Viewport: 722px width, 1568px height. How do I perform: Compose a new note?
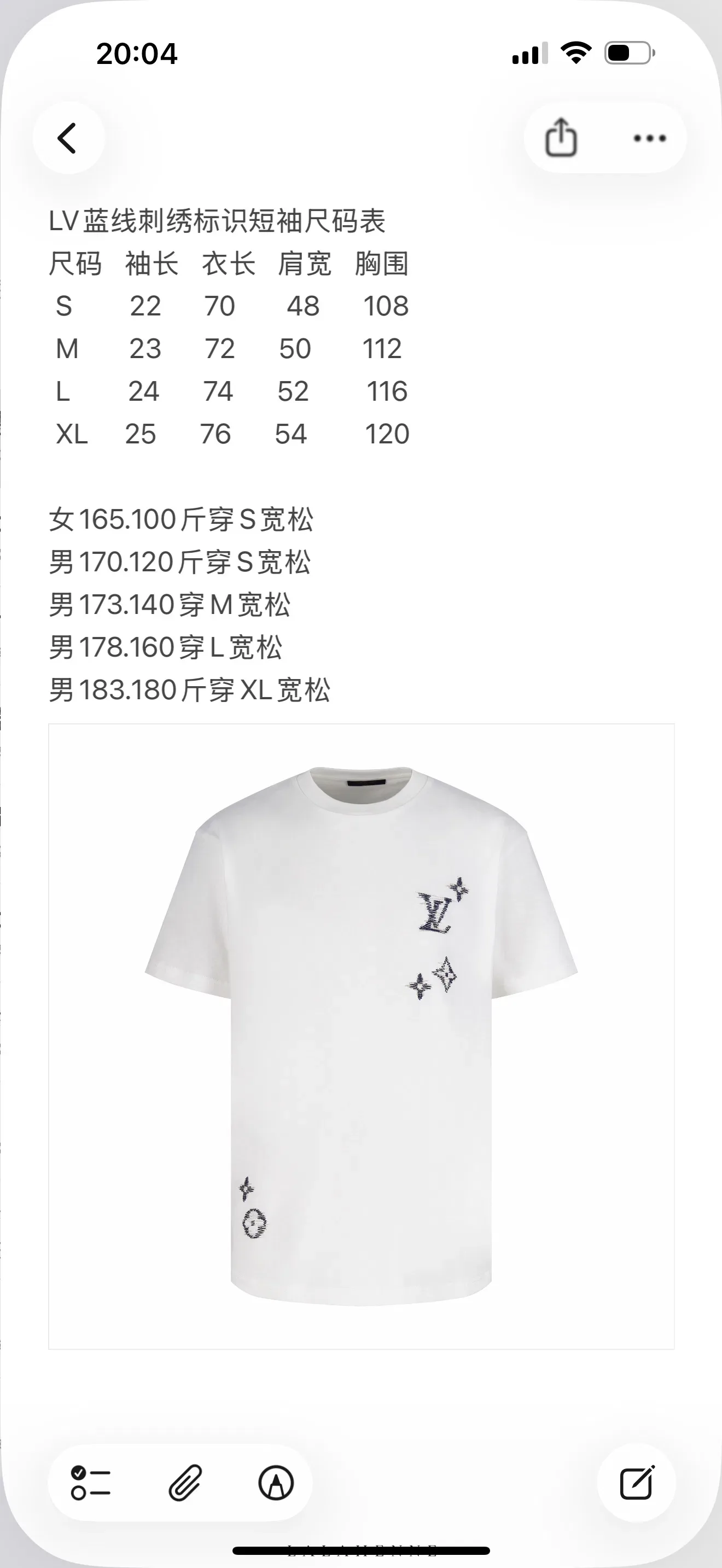point(637,1482)
